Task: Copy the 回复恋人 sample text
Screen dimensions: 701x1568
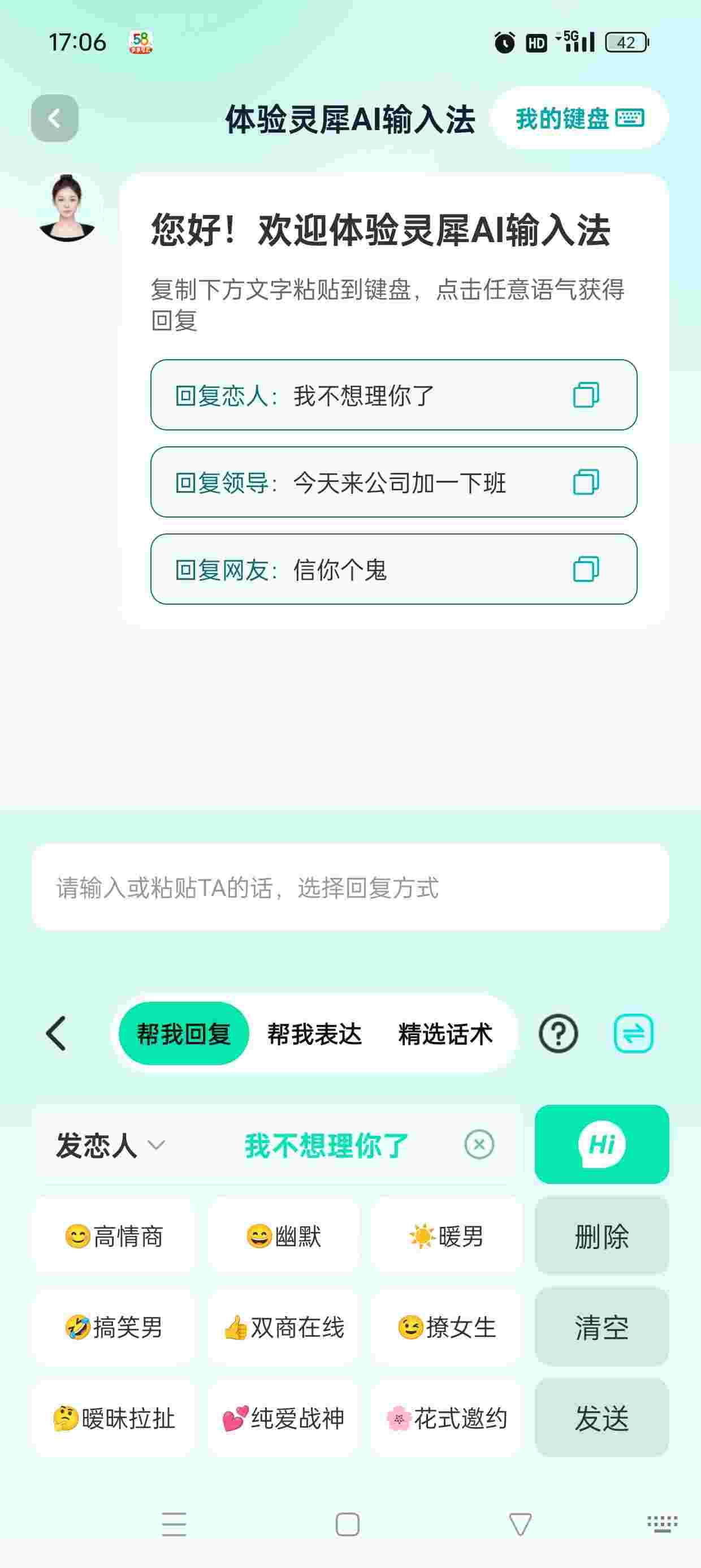Action: [x=585, y=395]
